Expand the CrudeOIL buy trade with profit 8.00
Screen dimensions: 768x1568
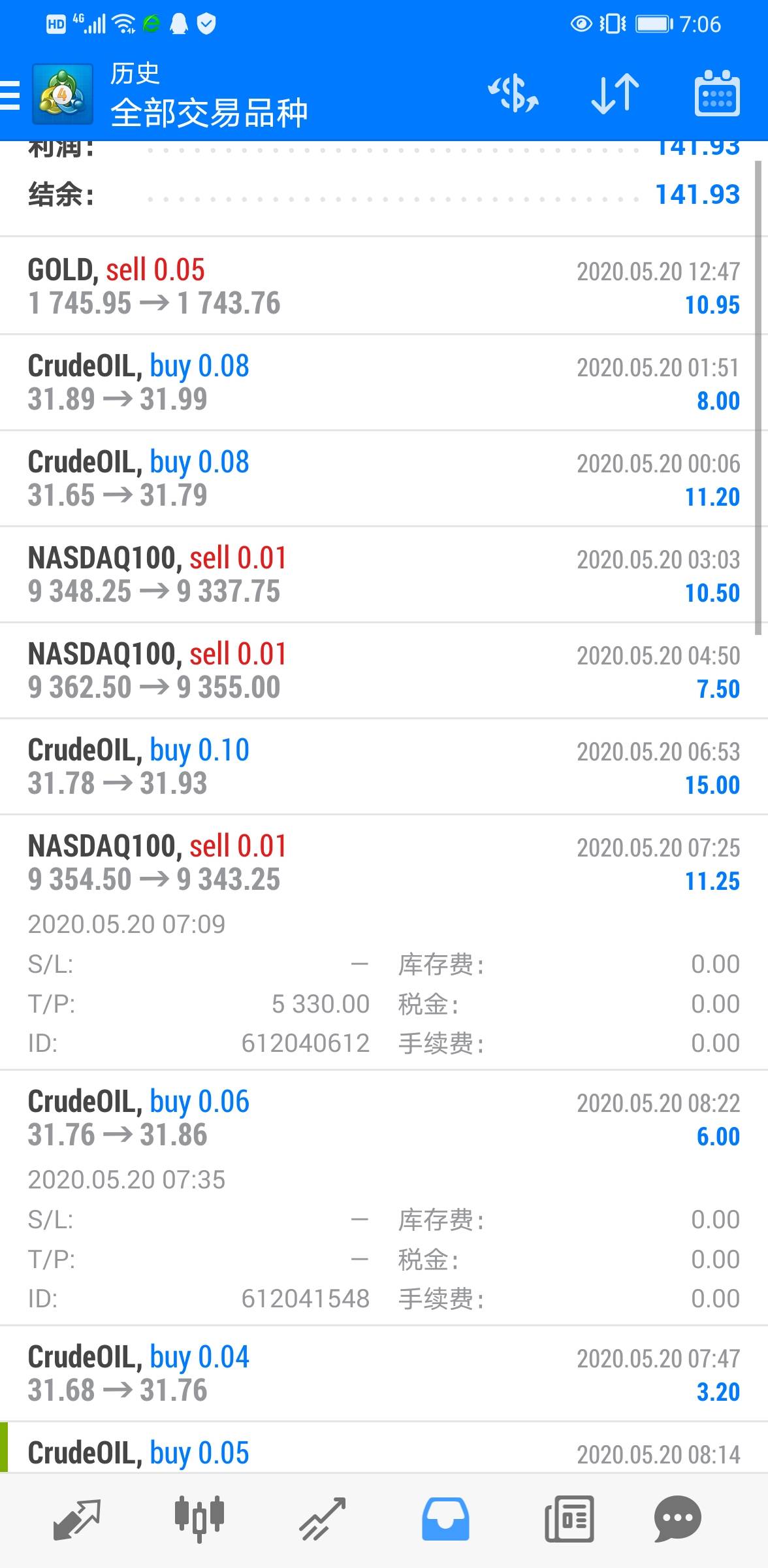click(384, 382)
